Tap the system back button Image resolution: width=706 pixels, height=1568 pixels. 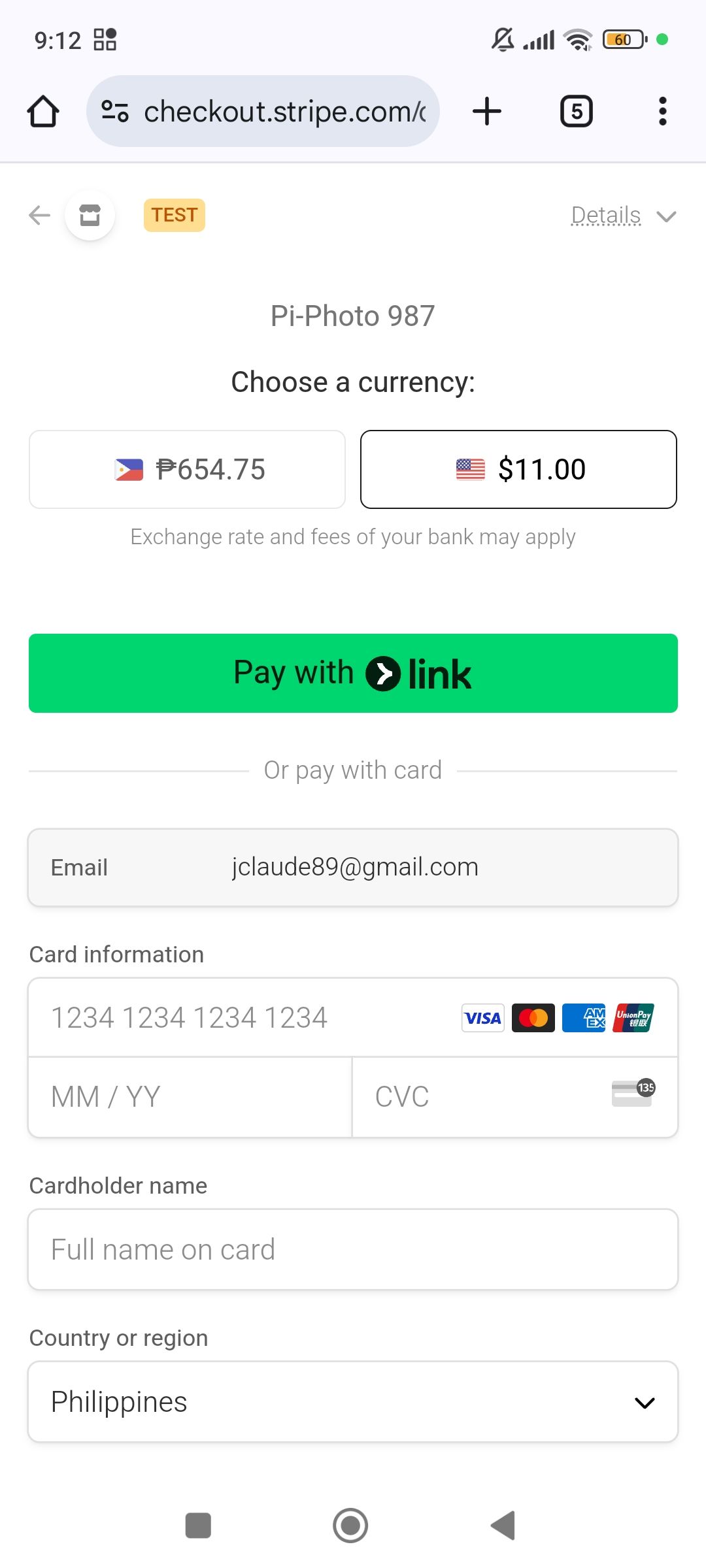503,1526
